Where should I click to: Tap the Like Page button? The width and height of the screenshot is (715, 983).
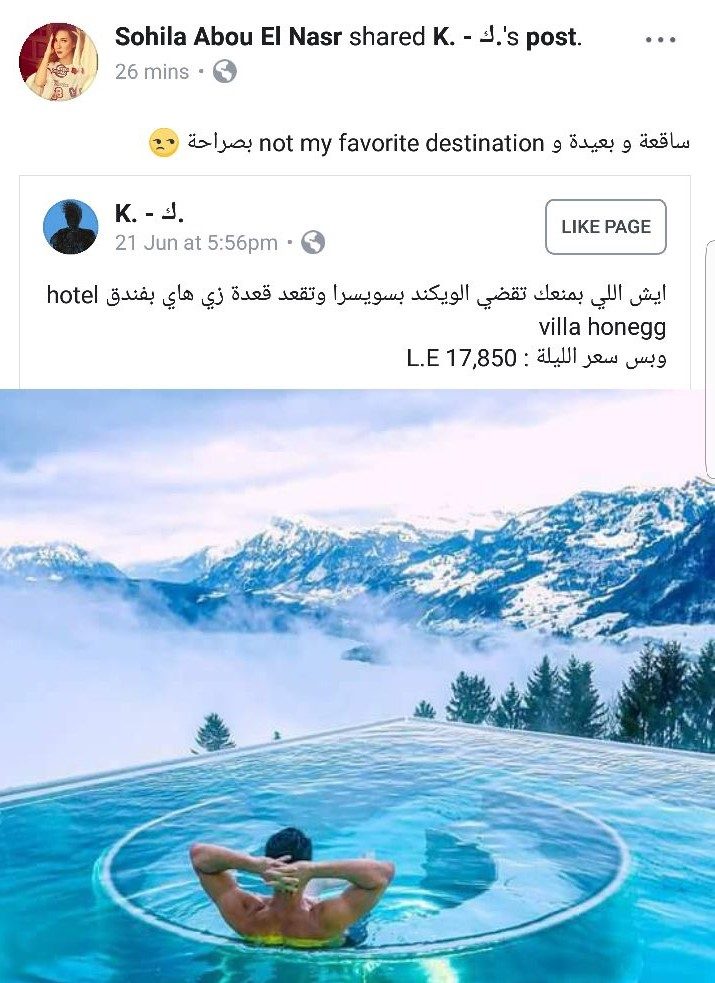[x=605, y=227]
